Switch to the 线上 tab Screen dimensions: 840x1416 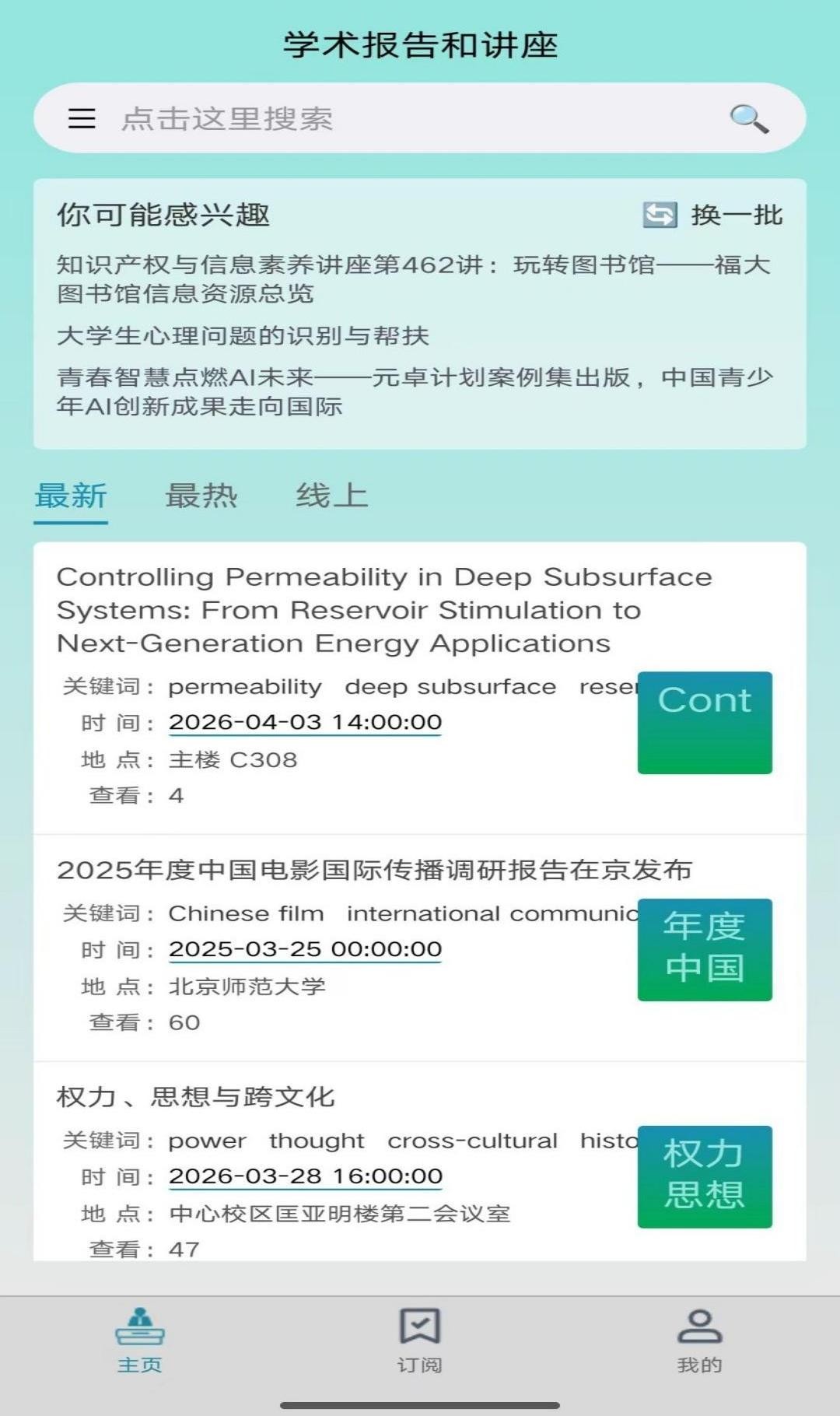(x=330, y=496)
